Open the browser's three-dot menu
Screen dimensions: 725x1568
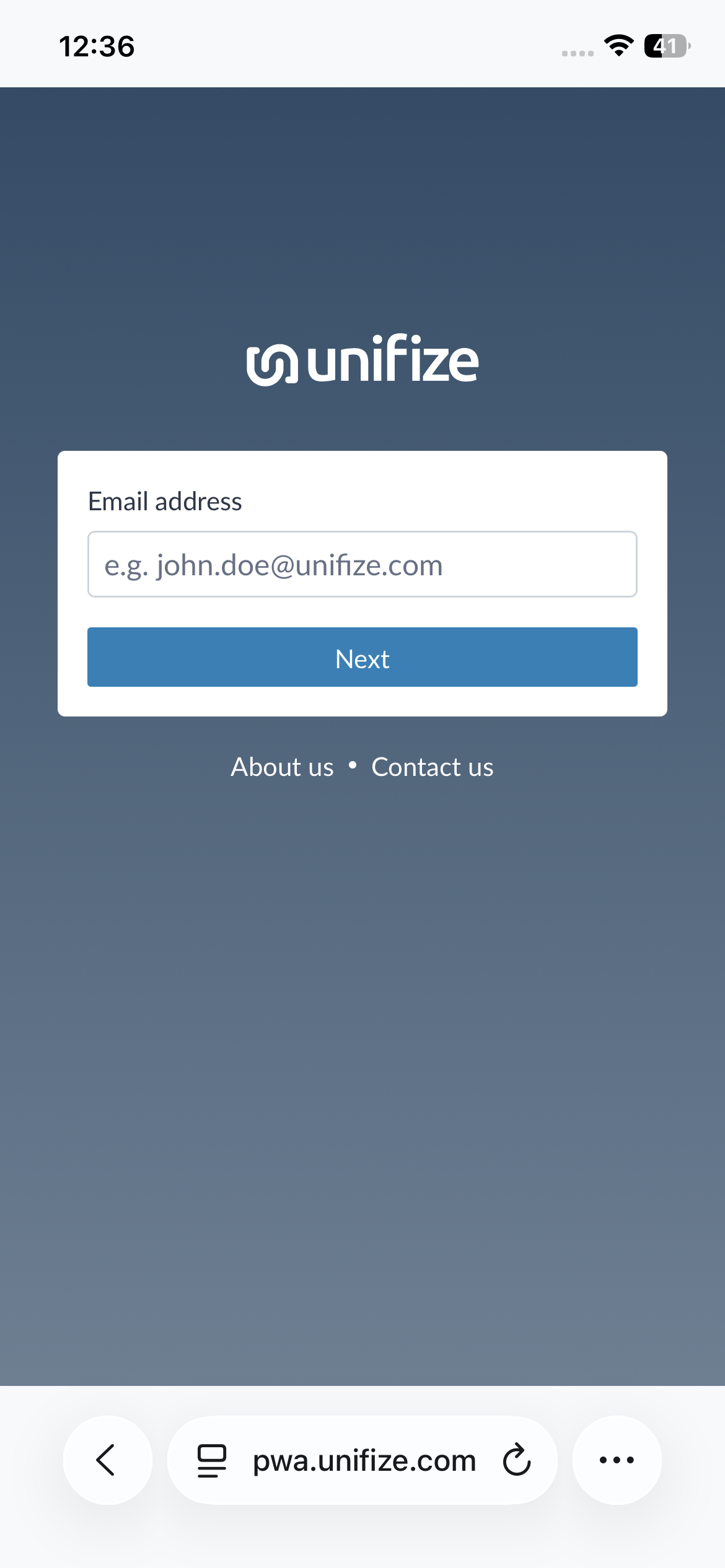(617, 1460)
